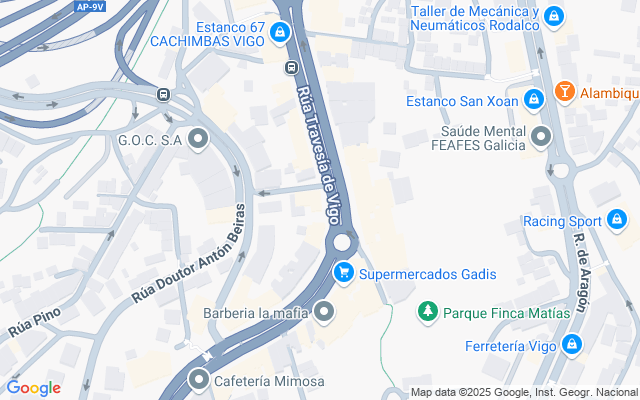Open the Racing Sport shop pin
The width and height of the screenshot is (640, 400).
[617, 220]
